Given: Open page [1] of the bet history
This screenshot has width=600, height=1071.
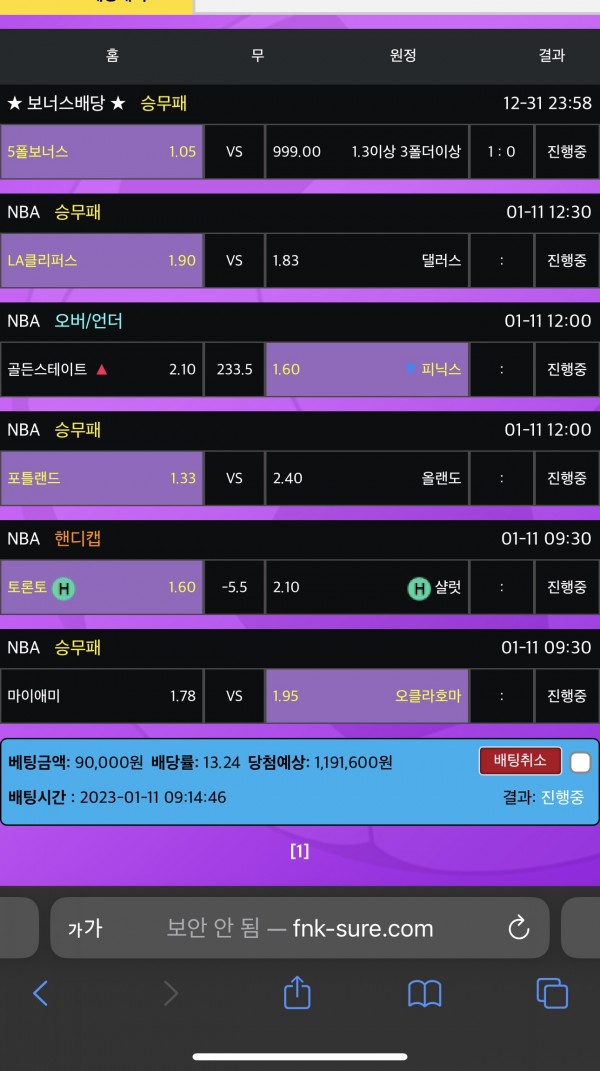Looking at the screenshot, I should [x=299, y=851].
